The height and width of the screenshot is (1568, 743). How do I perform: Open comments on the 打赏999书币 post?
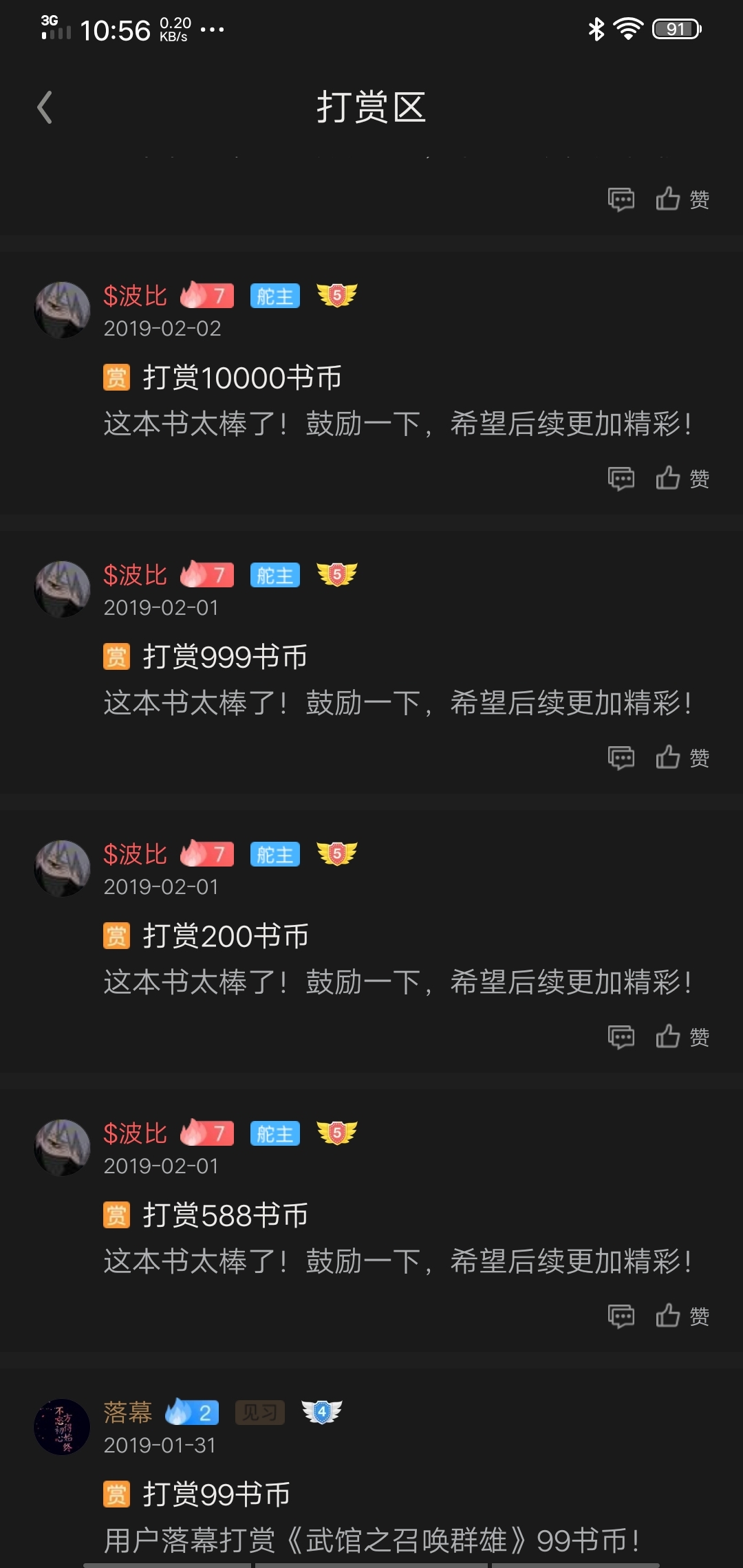pos(621,758)
